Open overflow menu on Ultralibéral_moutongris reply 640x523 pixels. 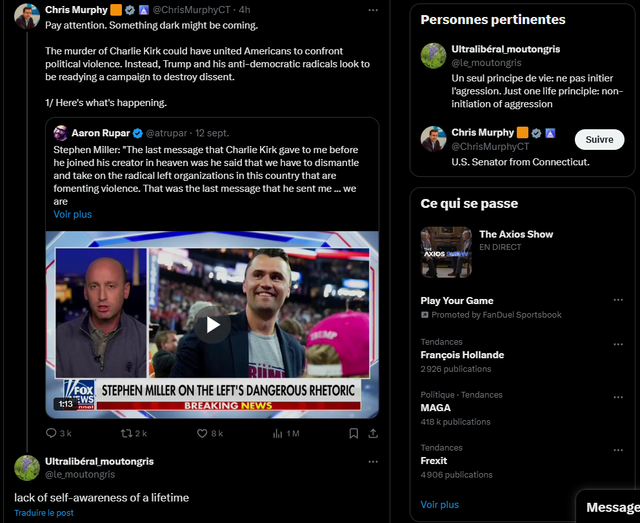coord(373,462)
